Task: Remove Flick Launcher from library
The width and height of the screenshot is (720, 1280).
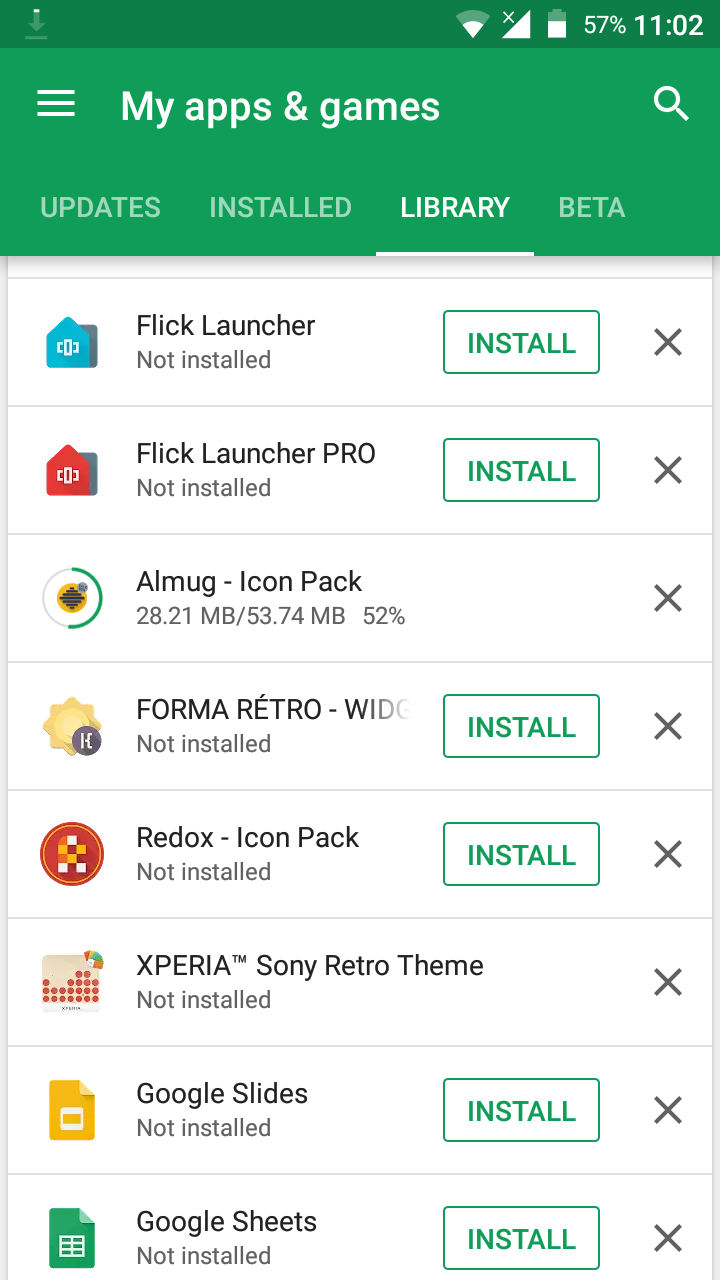Action: [x=668, y=342]
